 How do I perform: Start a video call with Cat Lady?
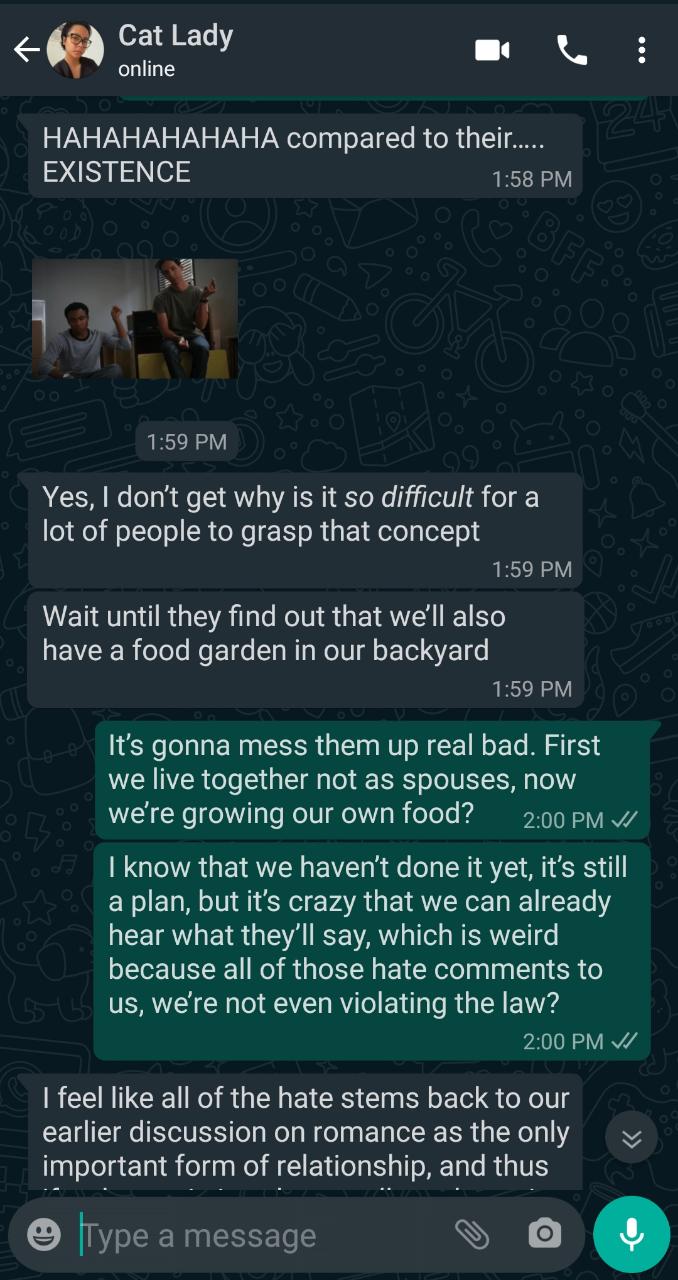coord(492,50)
